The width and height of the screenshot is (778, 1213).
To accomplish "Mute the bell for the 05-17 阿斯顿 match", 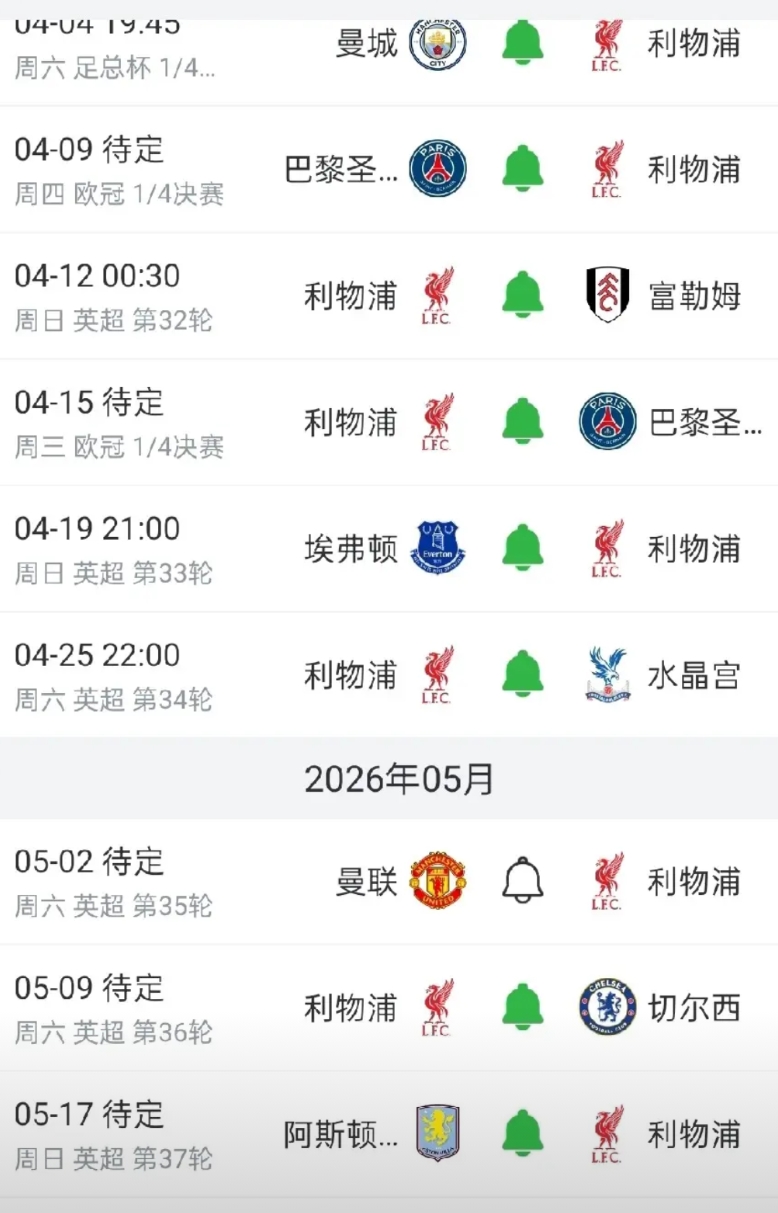I will tap(522, 1134).
